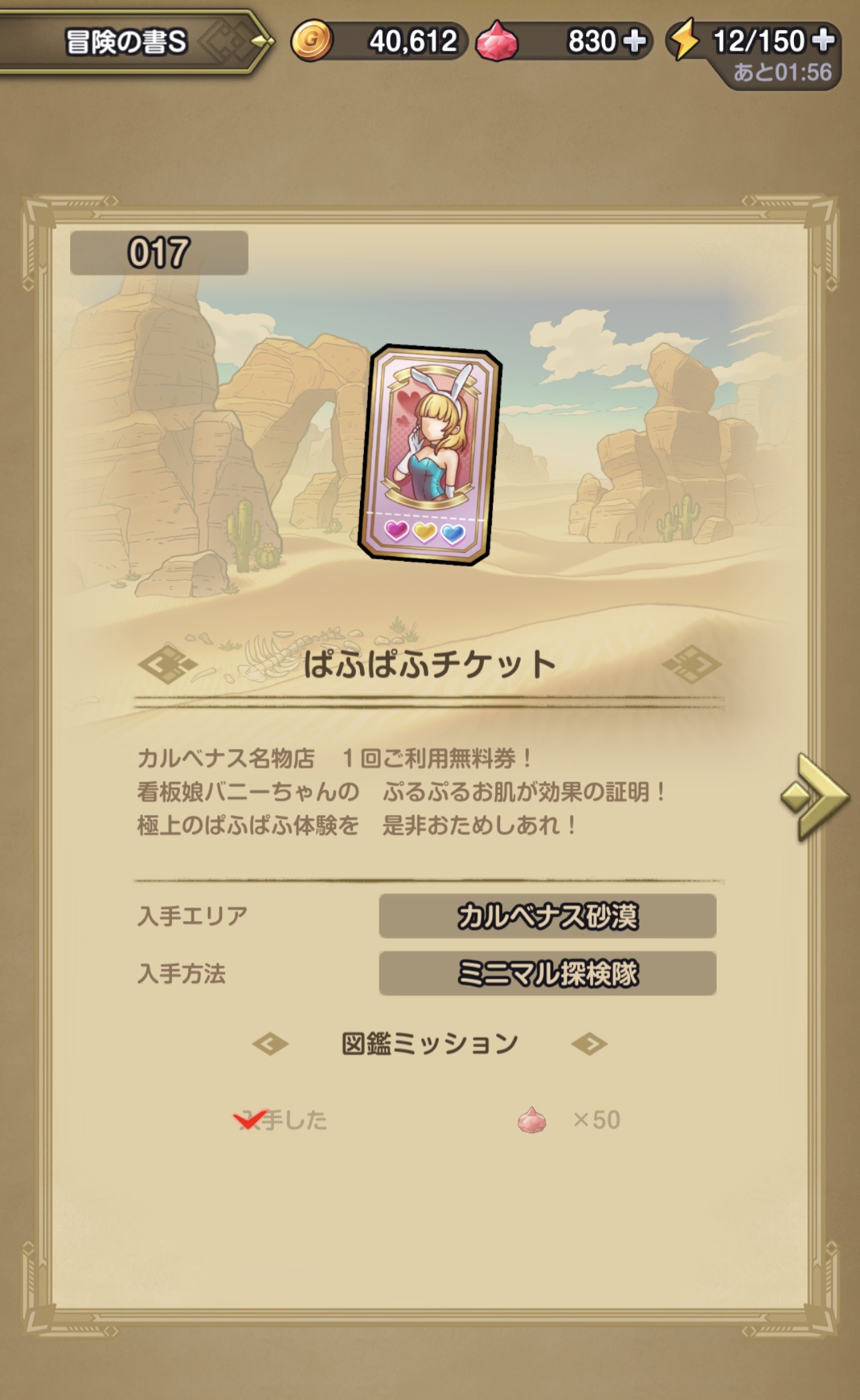
Task: Go to the next encyclopedia entry arrow
Action: pyautogui.click(x=815, y=797)
